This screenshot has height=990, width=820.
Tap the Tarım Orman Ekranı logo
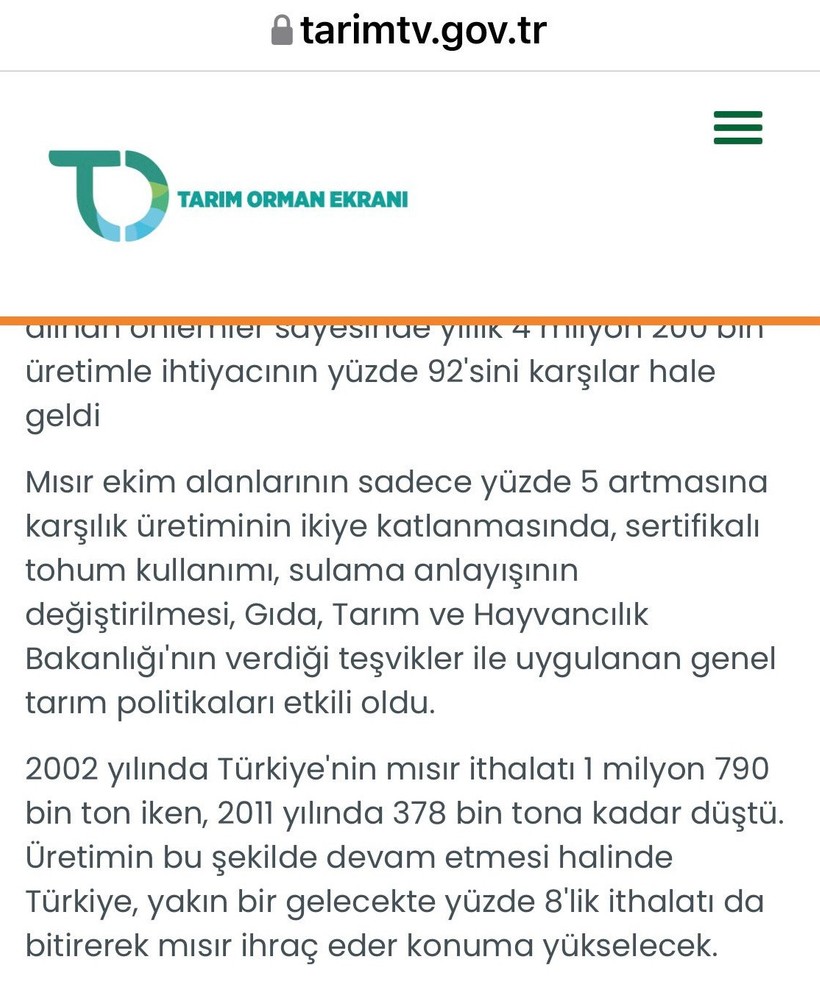click(228, 196)
